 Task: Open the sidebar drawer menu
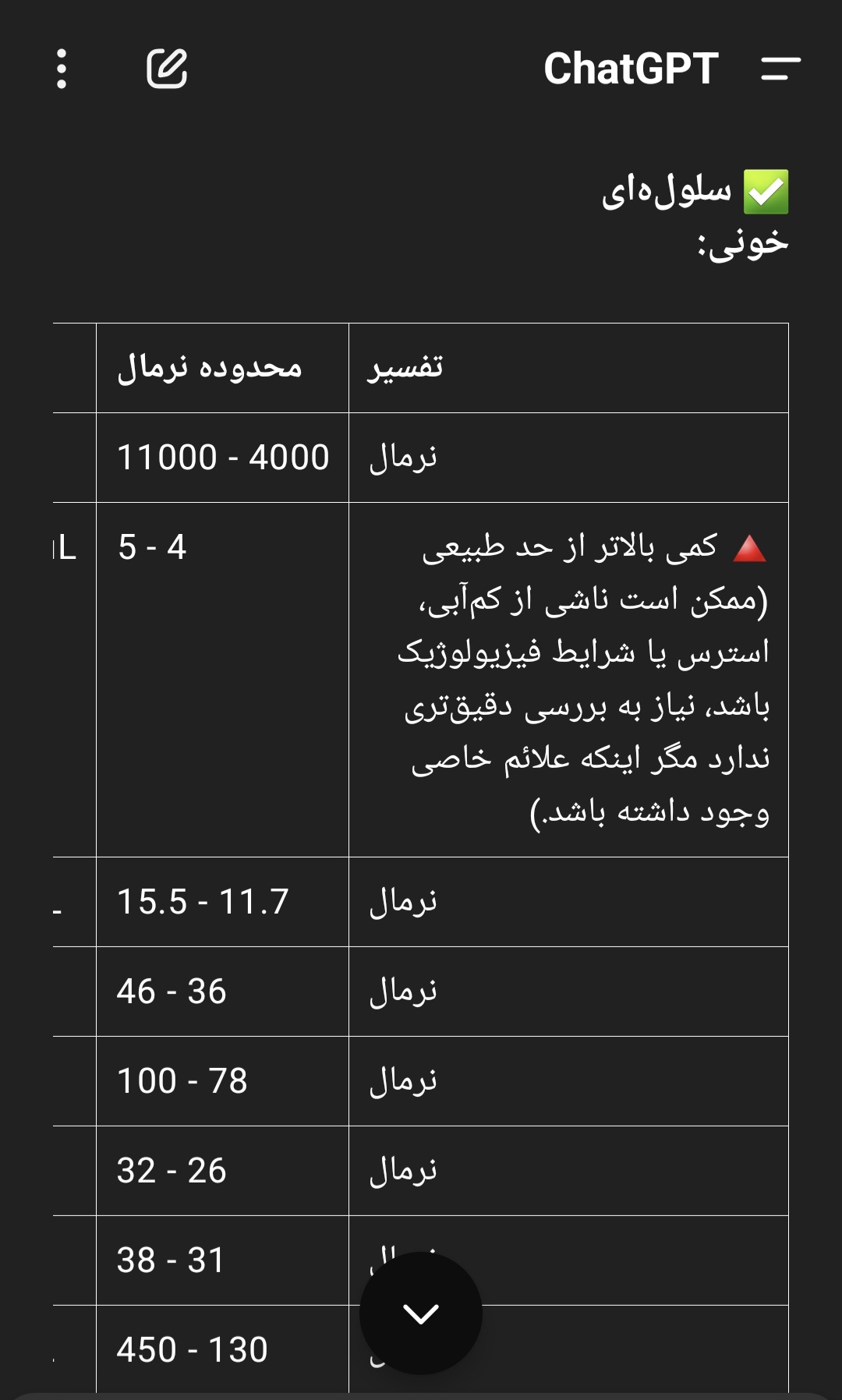coord(780,69)
